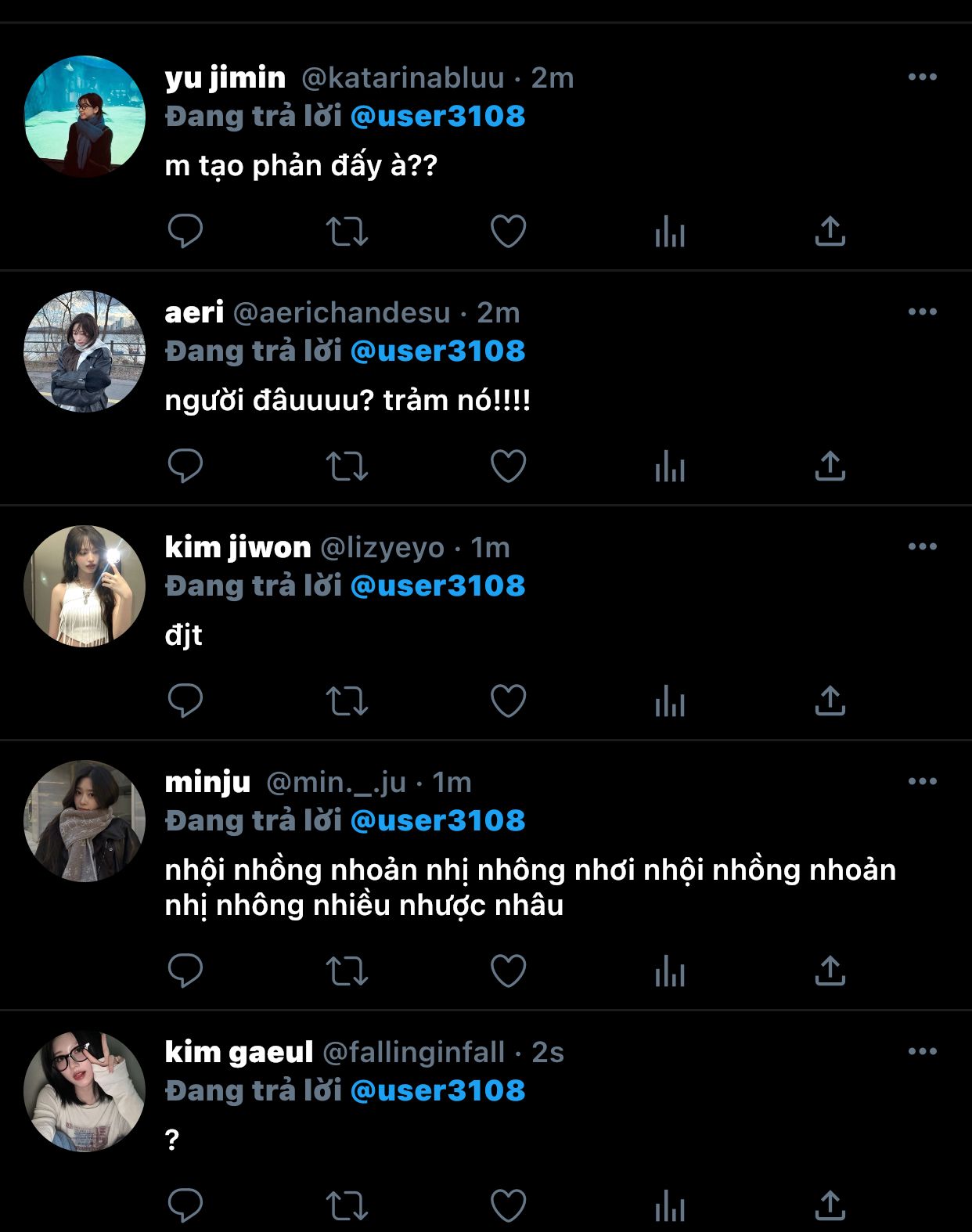The height and width of the screenshot is (1232, 972).
Task: Reply to kim gaeul's tweet
Action: click(185, 1205)
